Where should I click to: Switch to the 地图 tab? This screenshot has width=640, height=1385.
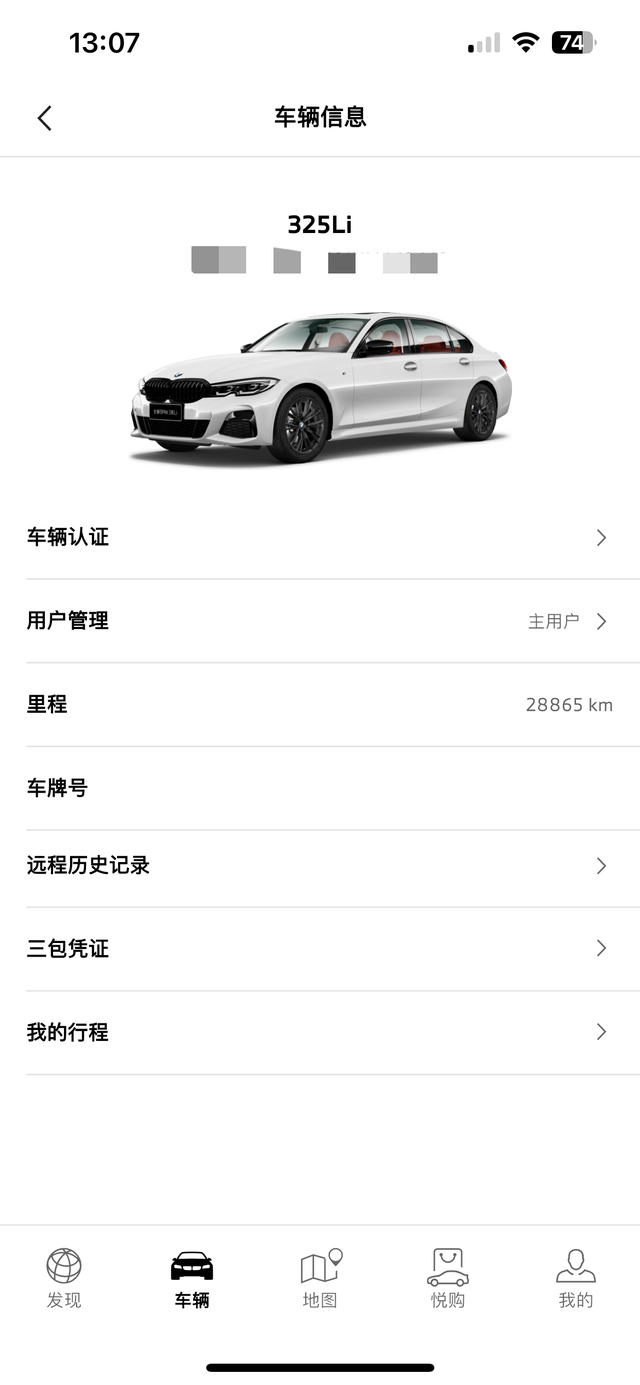(x=320, y=1278)
